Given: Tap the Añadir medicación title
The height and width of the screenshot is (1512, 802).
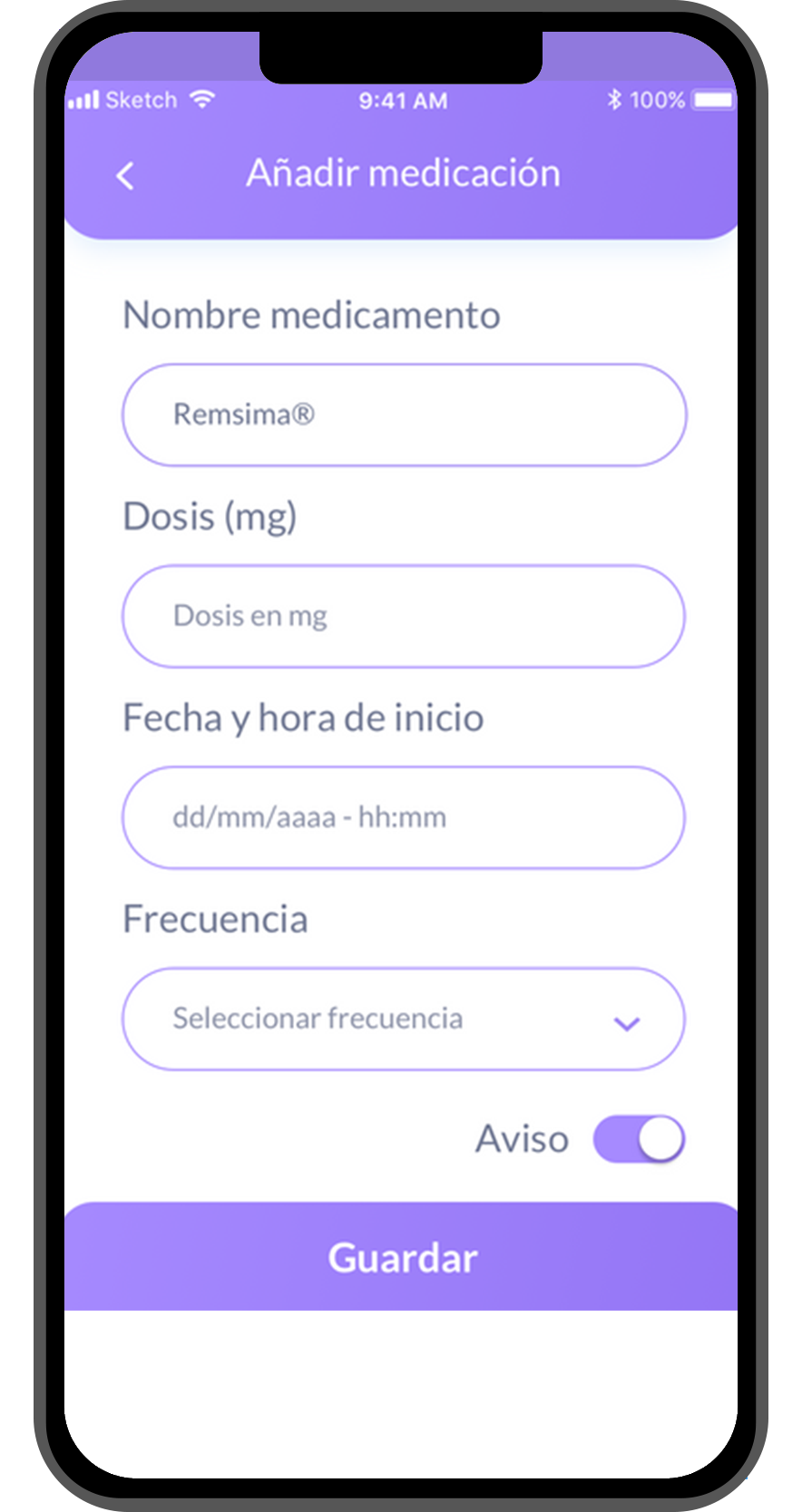Looking at the screenshot, I should 403,173.
